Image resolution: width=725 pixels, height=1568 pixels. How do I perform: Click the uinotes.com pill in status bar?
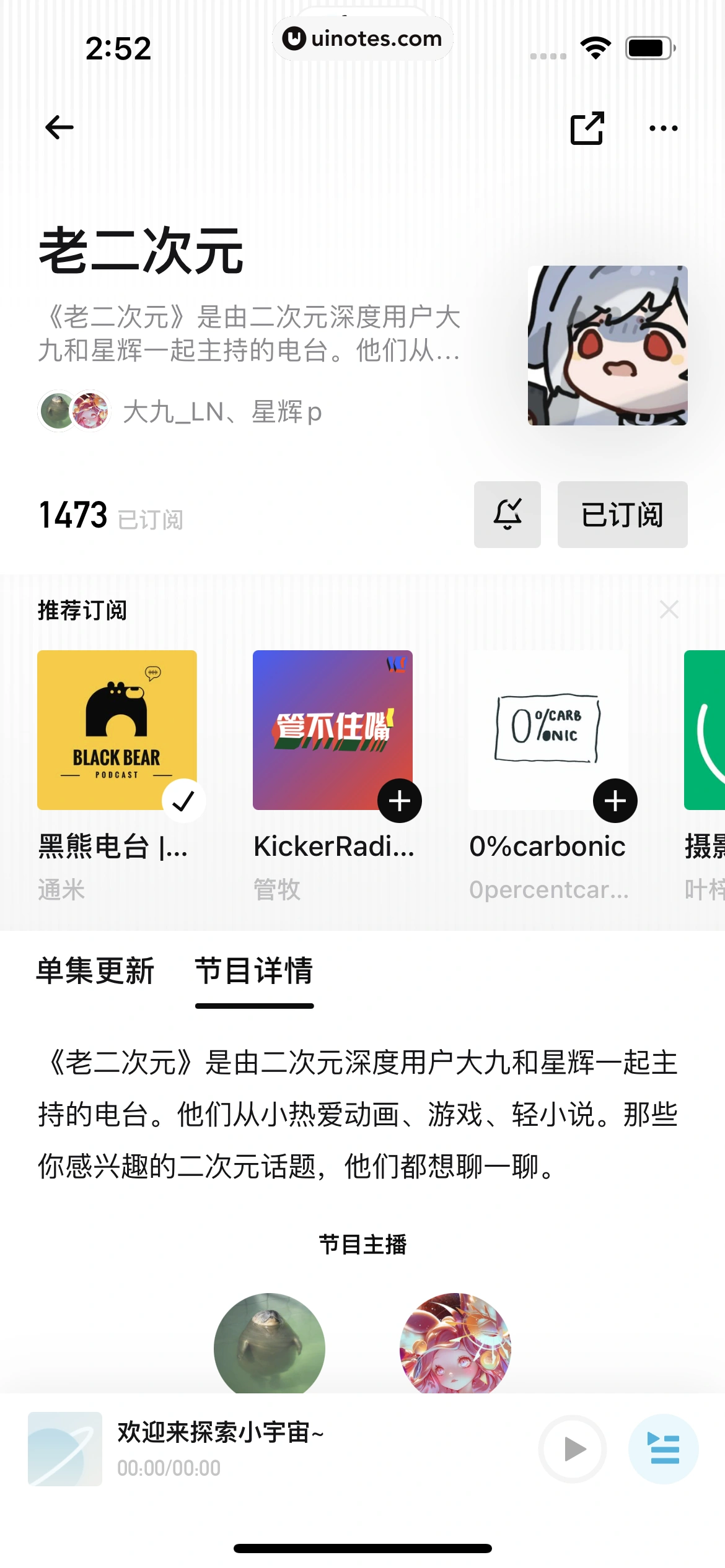point(362,38)
